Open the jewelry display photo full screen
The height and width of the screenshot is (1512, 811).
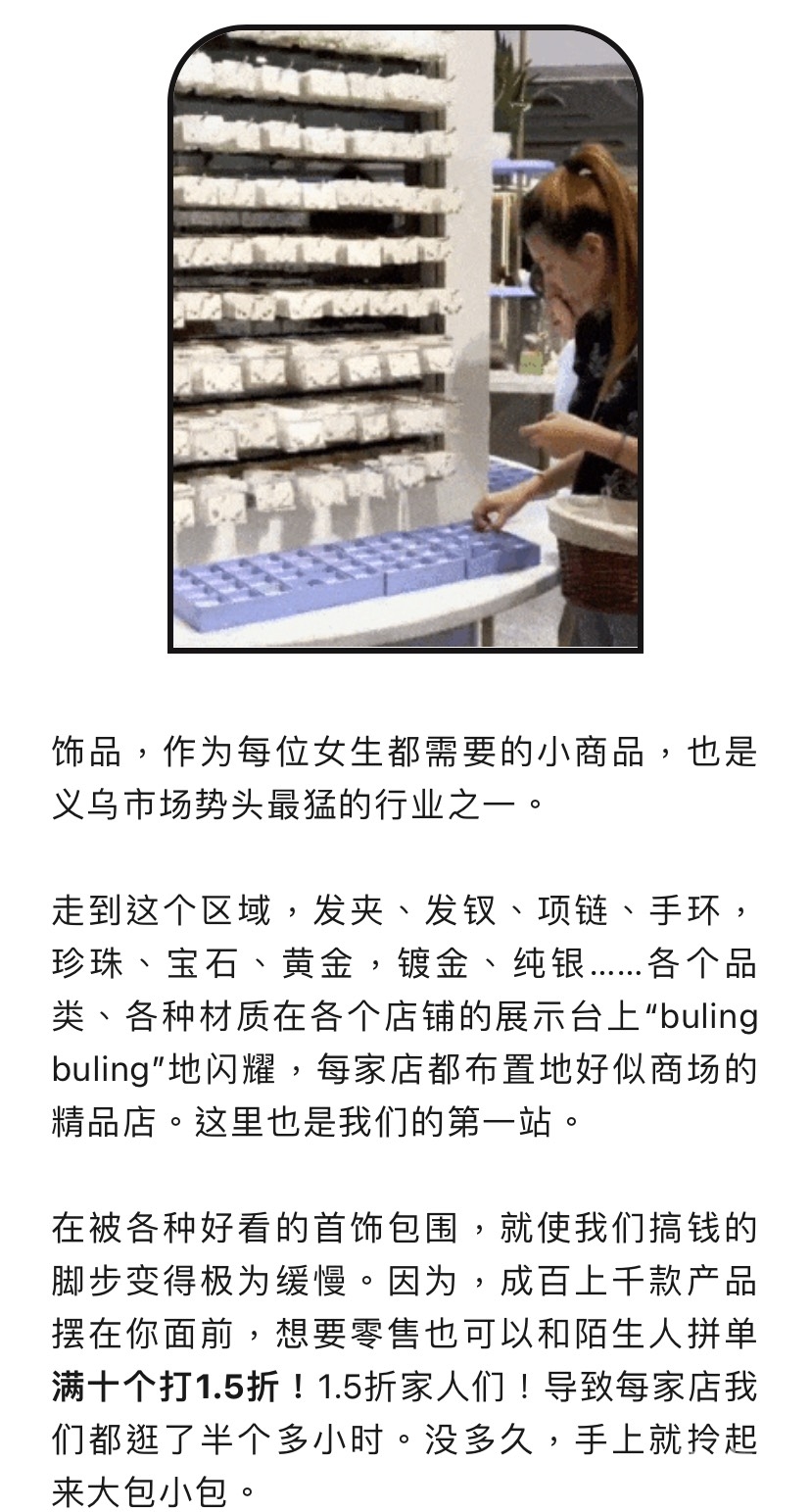point(405,338)
